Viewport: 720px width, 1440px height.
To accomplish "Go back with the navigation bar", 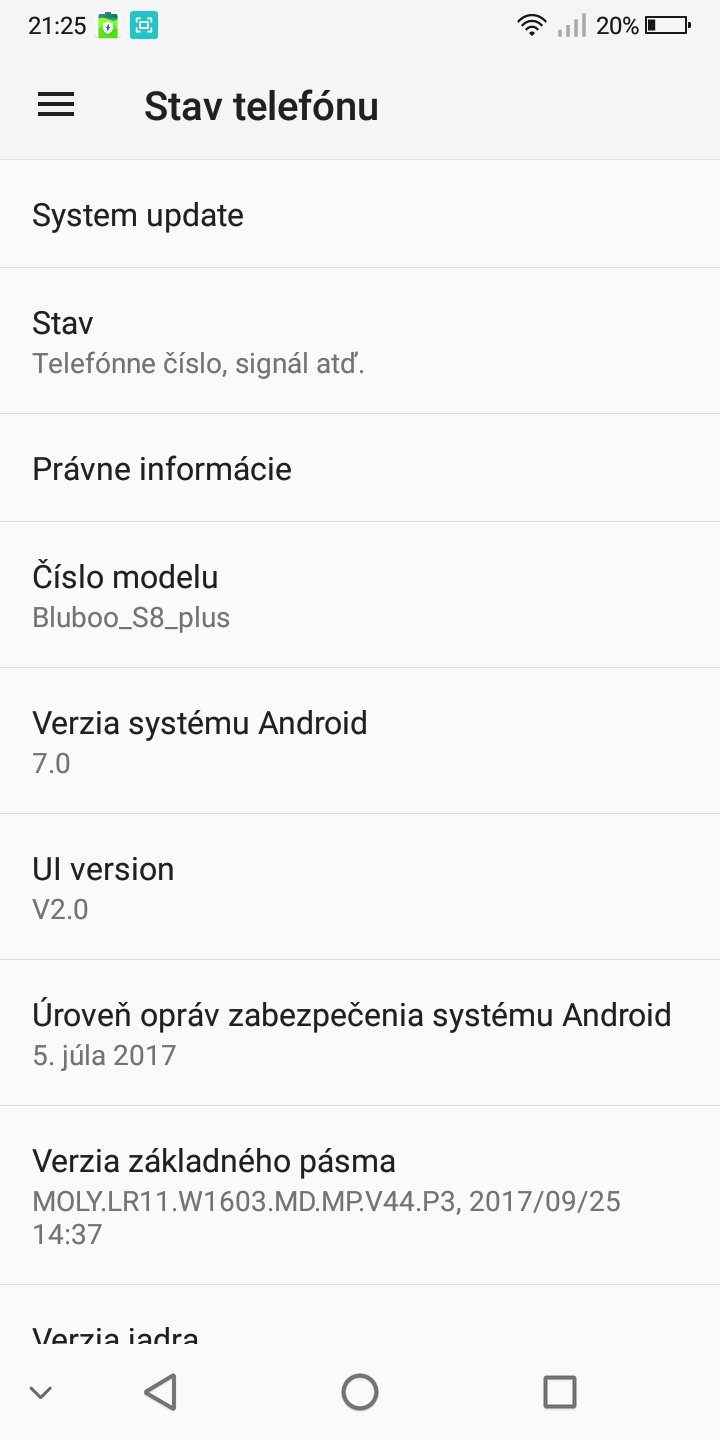I will [160, 1391].
